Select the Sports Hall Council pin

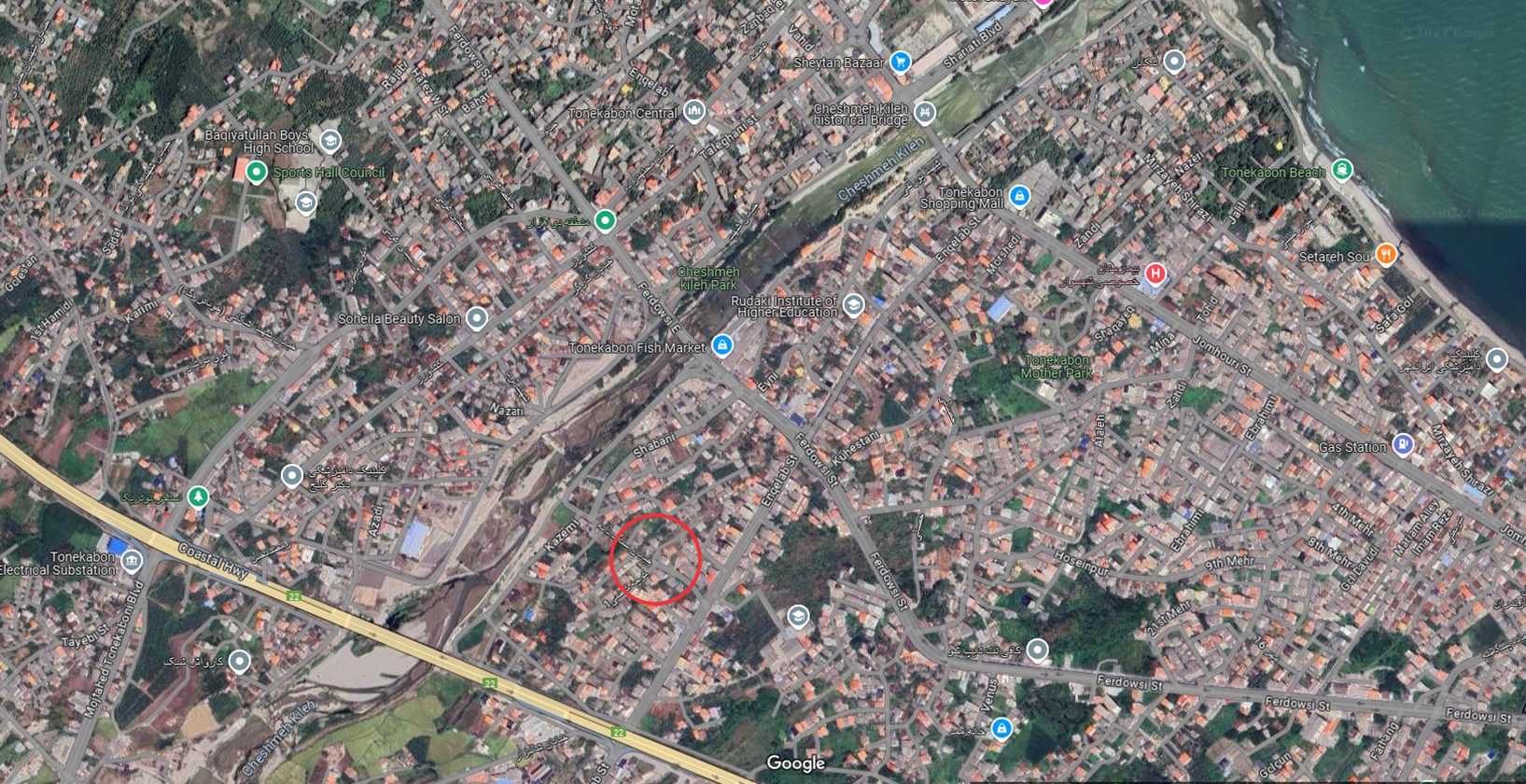point(257,172)
